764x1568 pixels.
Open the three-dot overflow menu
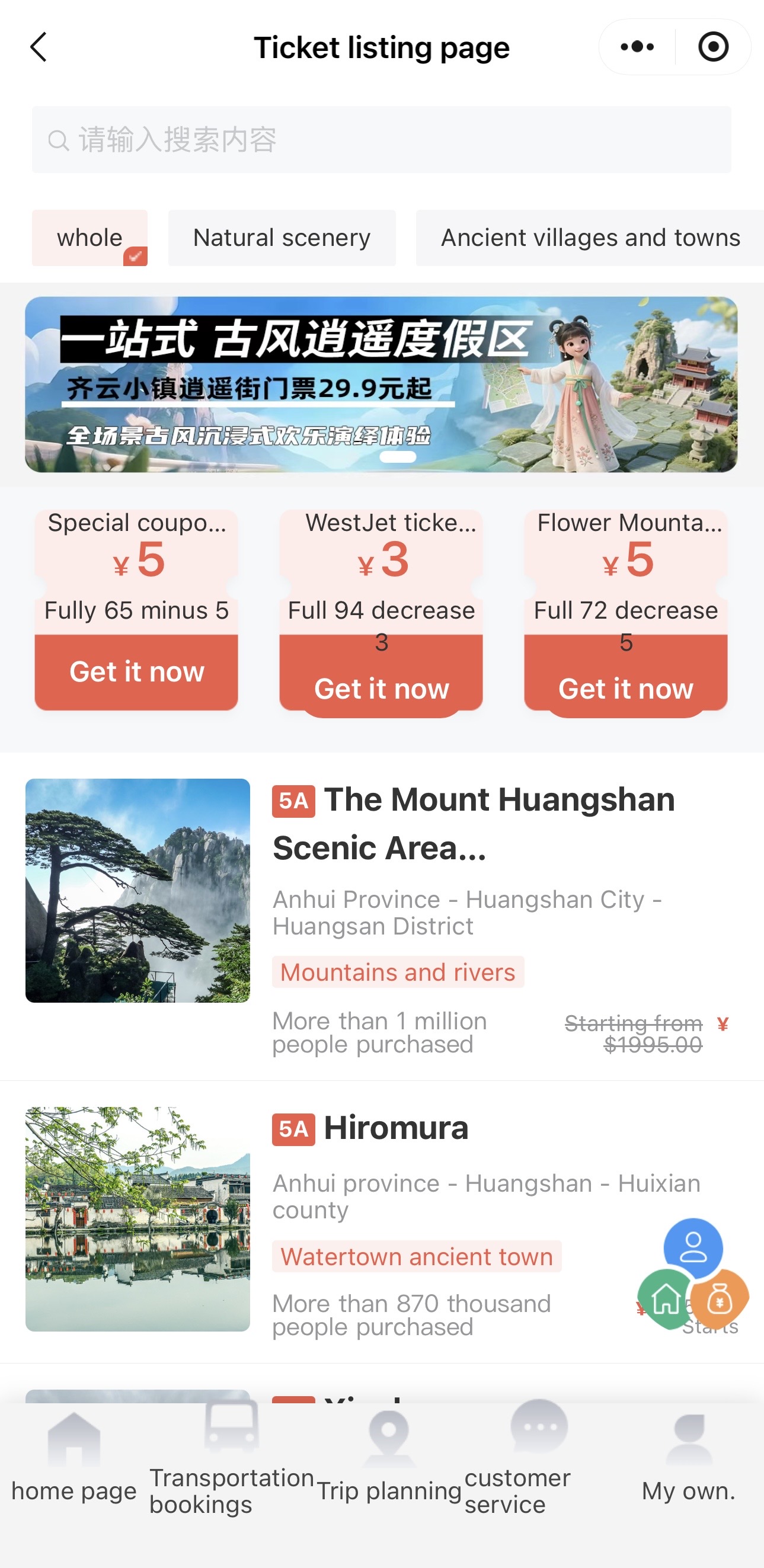[x=637, y=47]
